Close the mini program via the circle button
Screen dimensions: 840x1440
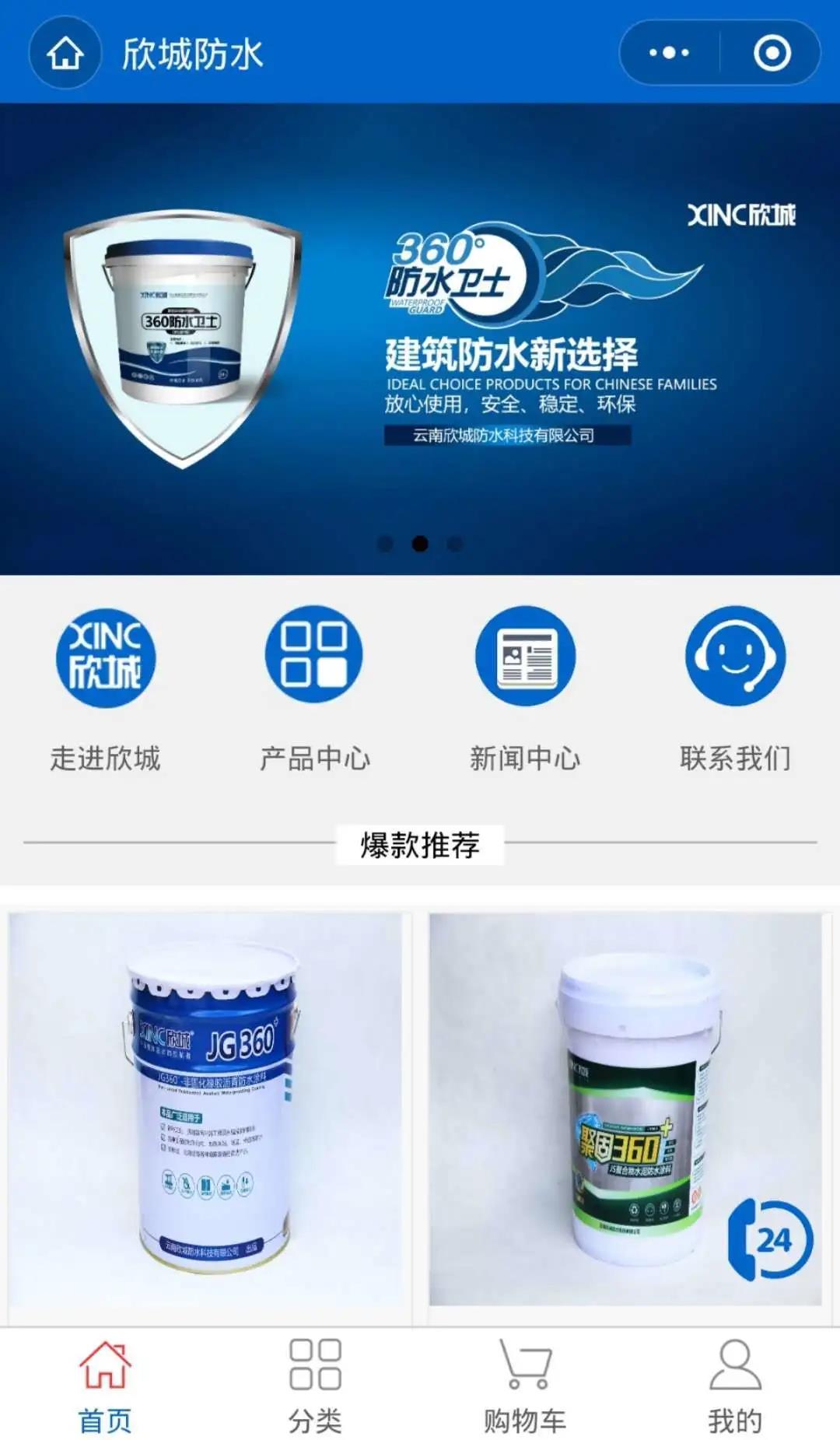pyautogui.click(x=772, y=53)
